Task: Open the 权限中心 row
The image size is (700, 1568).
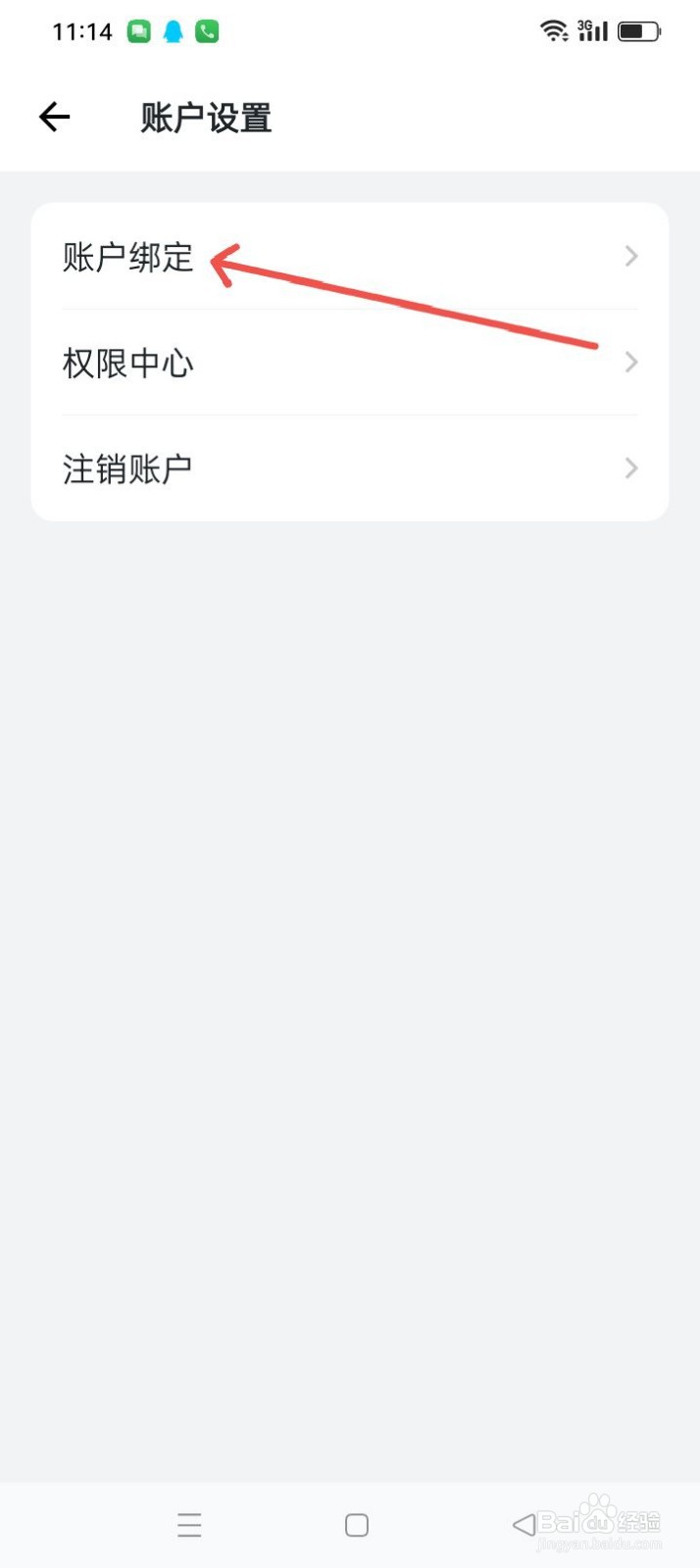Action: [350, 363]
